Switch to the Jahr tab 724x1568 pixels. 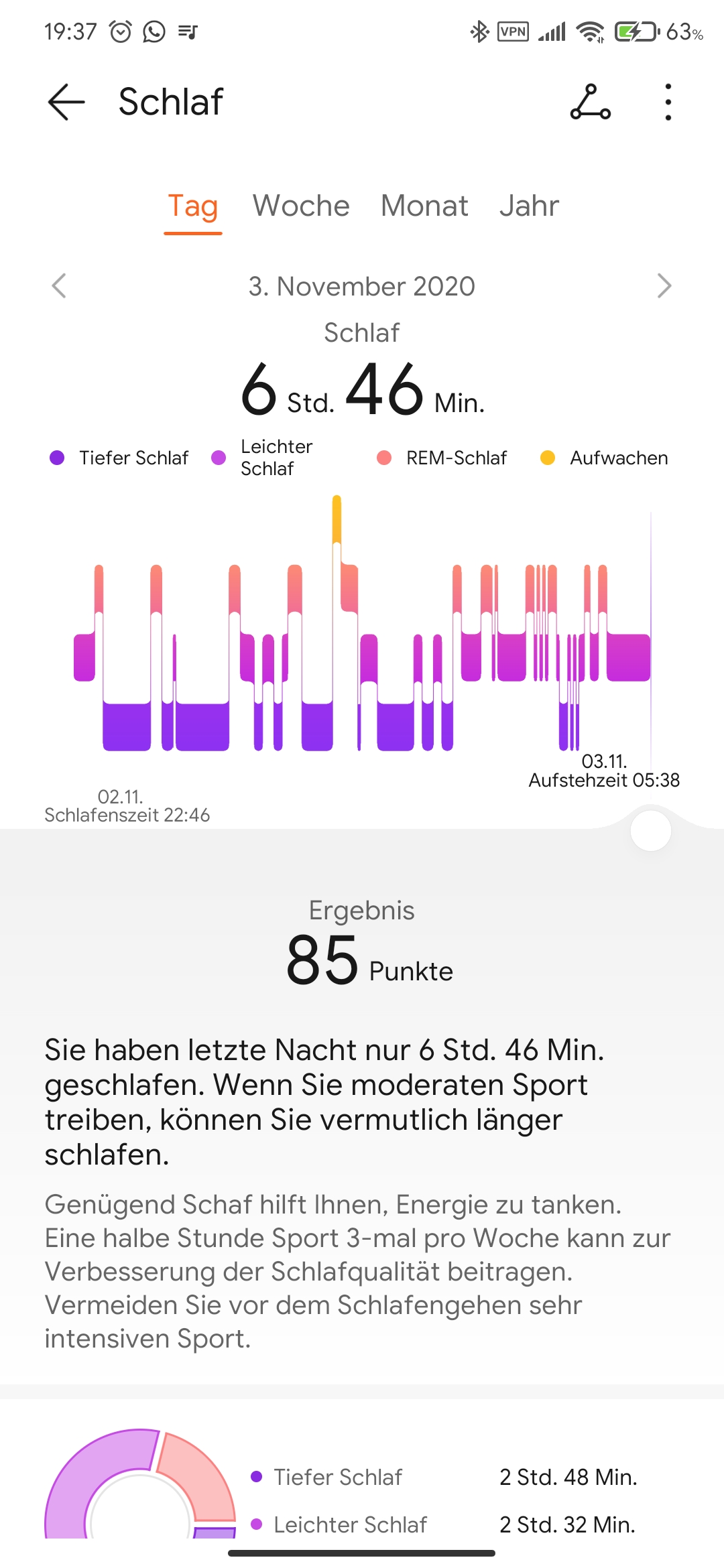[529, 206]
